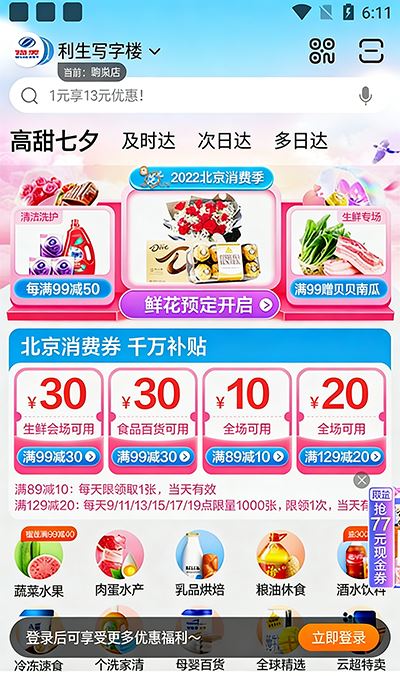Screen dimensions: 400x676
Task: Open the QR scan icon
Action: (x=322, y=51)
